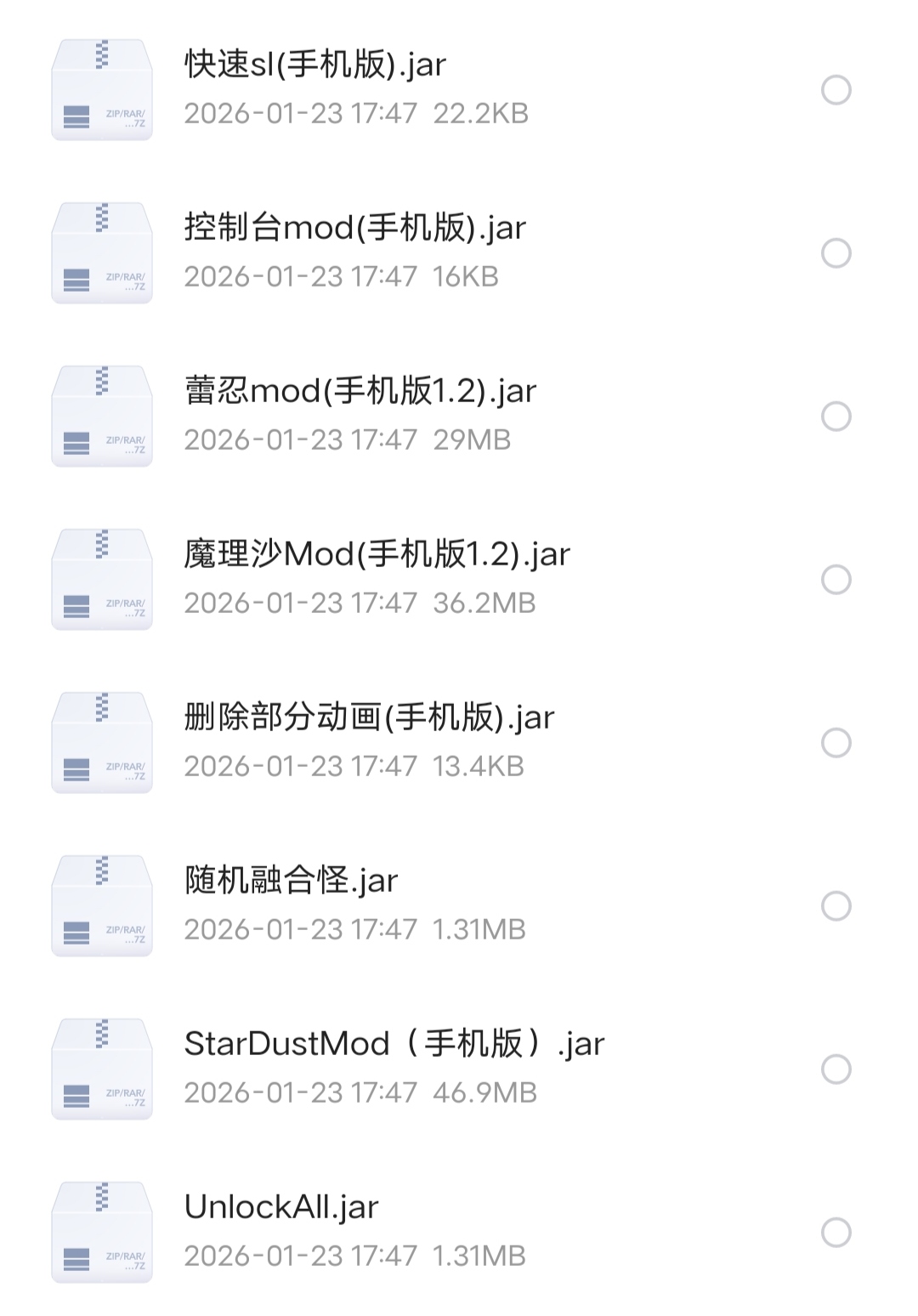Open the 快速sl(手机版).jar file

tap(314, 65)
